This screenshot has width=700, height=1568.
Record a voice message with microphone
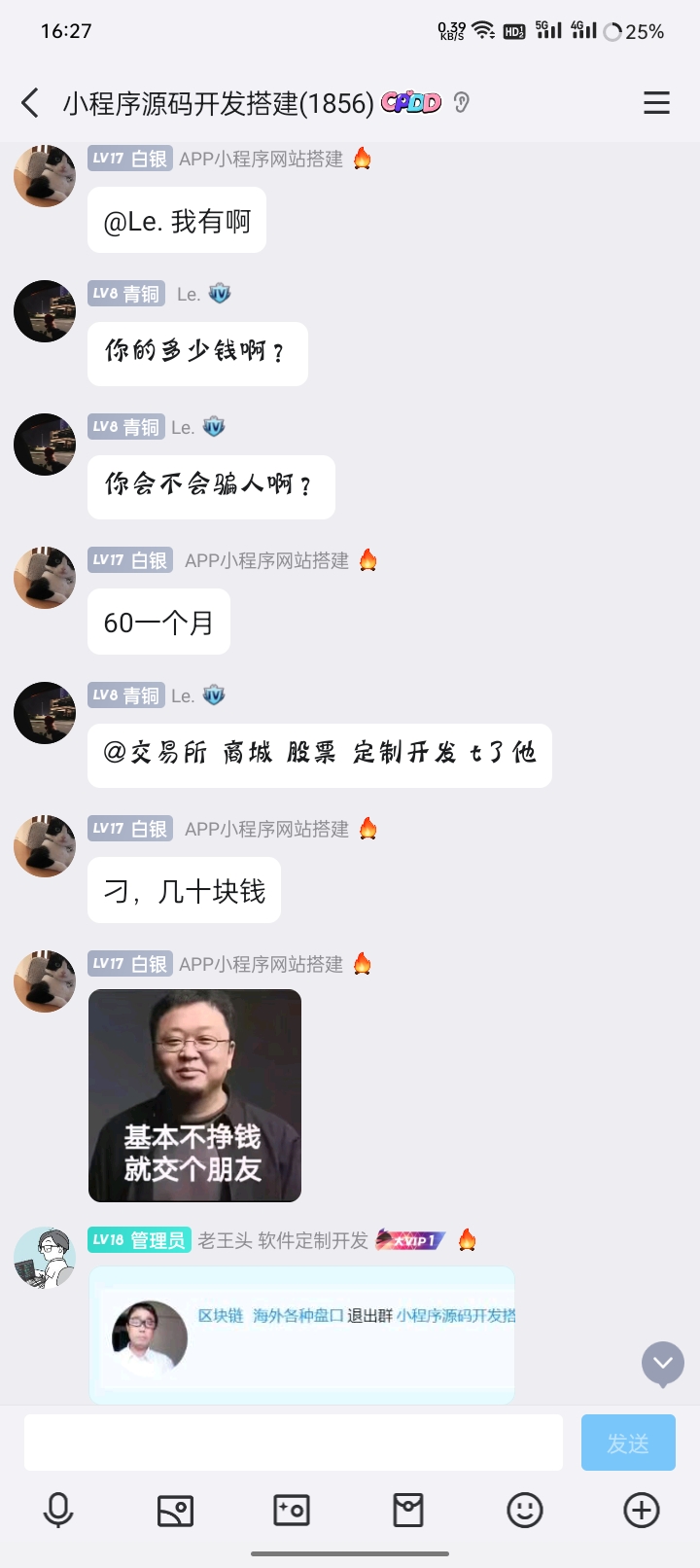coord(58,1510)
